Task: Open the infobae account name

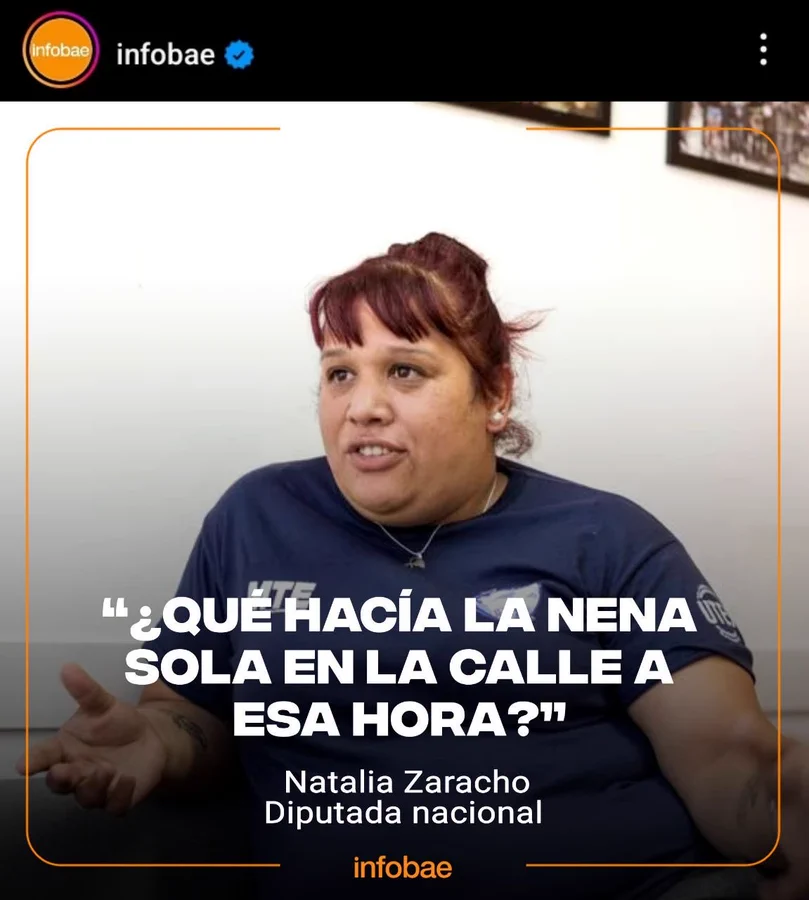Action: click(x=165, y=53)
